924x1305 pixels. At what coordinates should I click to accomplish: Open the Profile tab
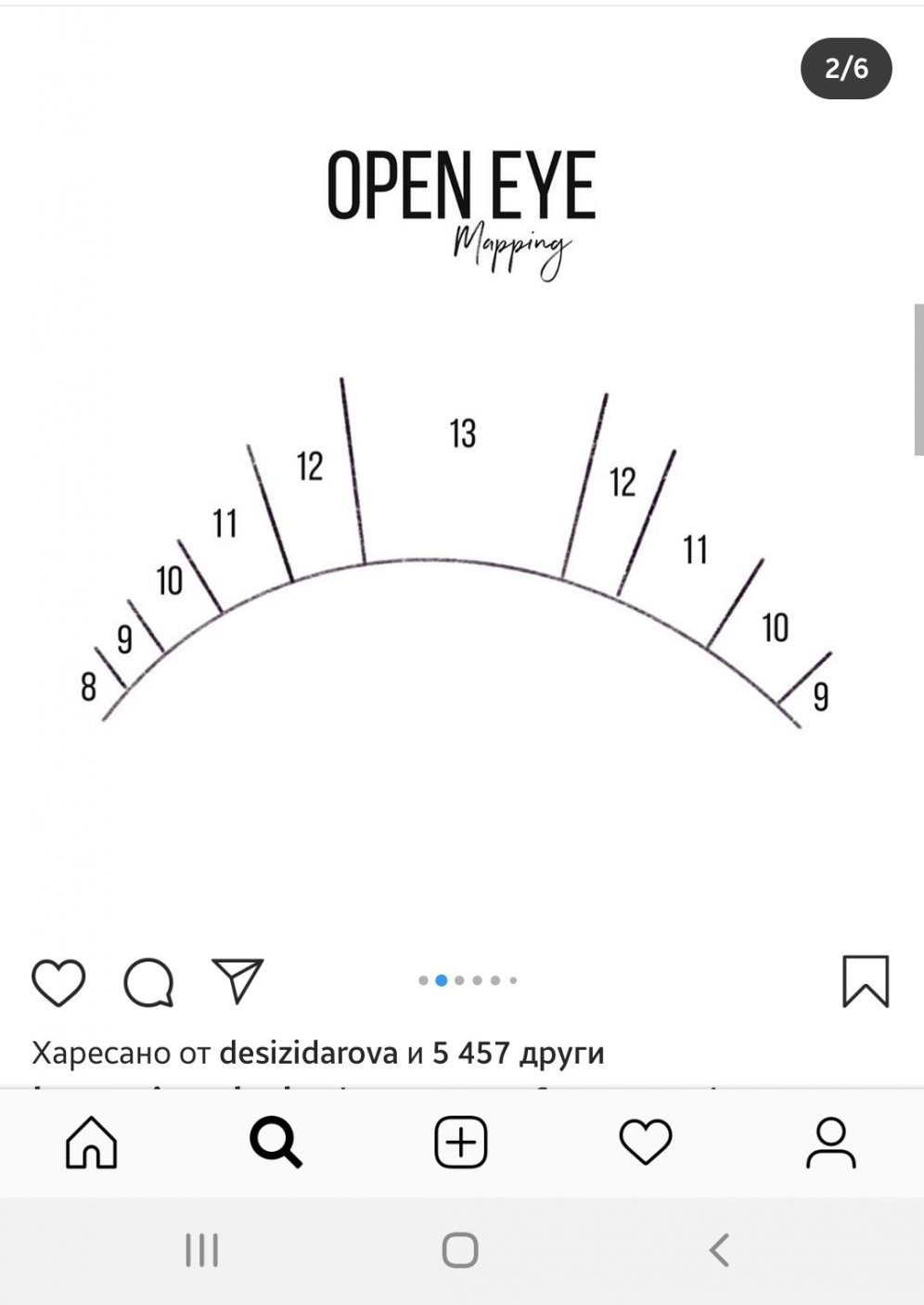click(x=830, y=1142)
